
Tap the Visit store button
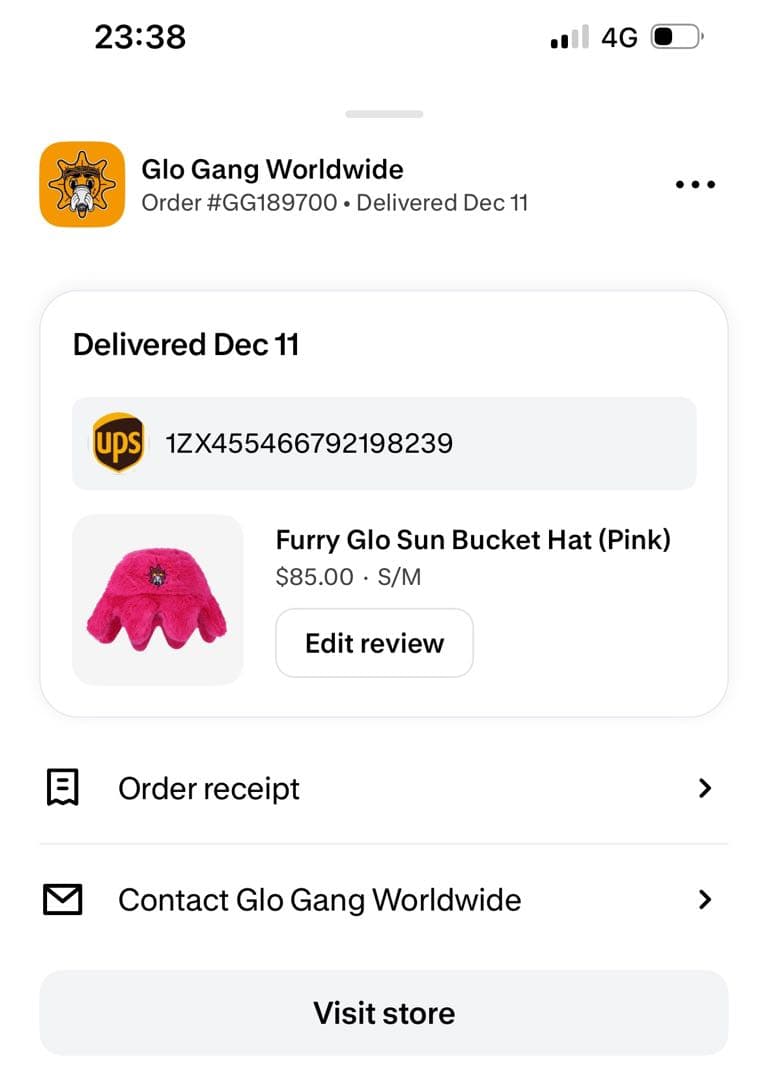(x=384, y=1013)
